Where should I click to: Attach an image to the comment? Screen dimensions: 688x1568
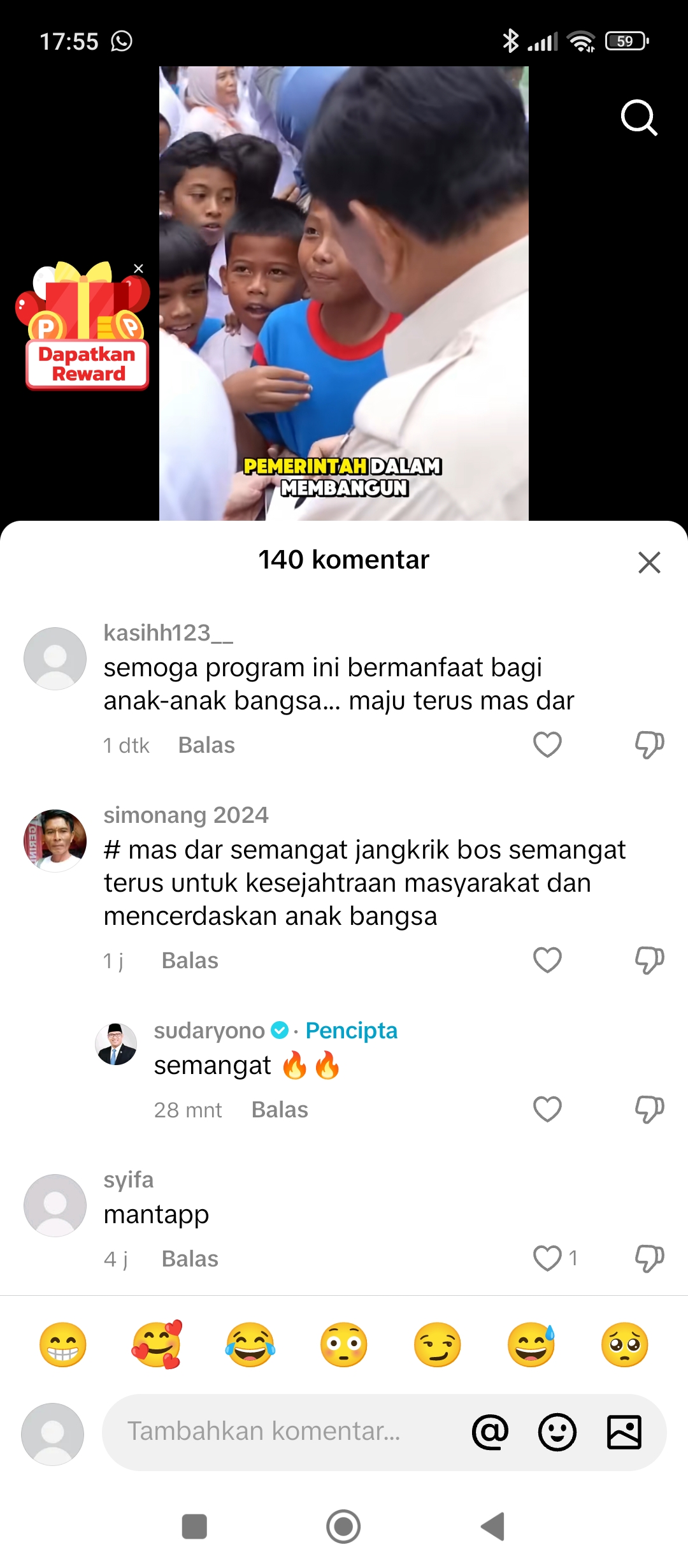pyautogui.click(x=624, y=1432)
